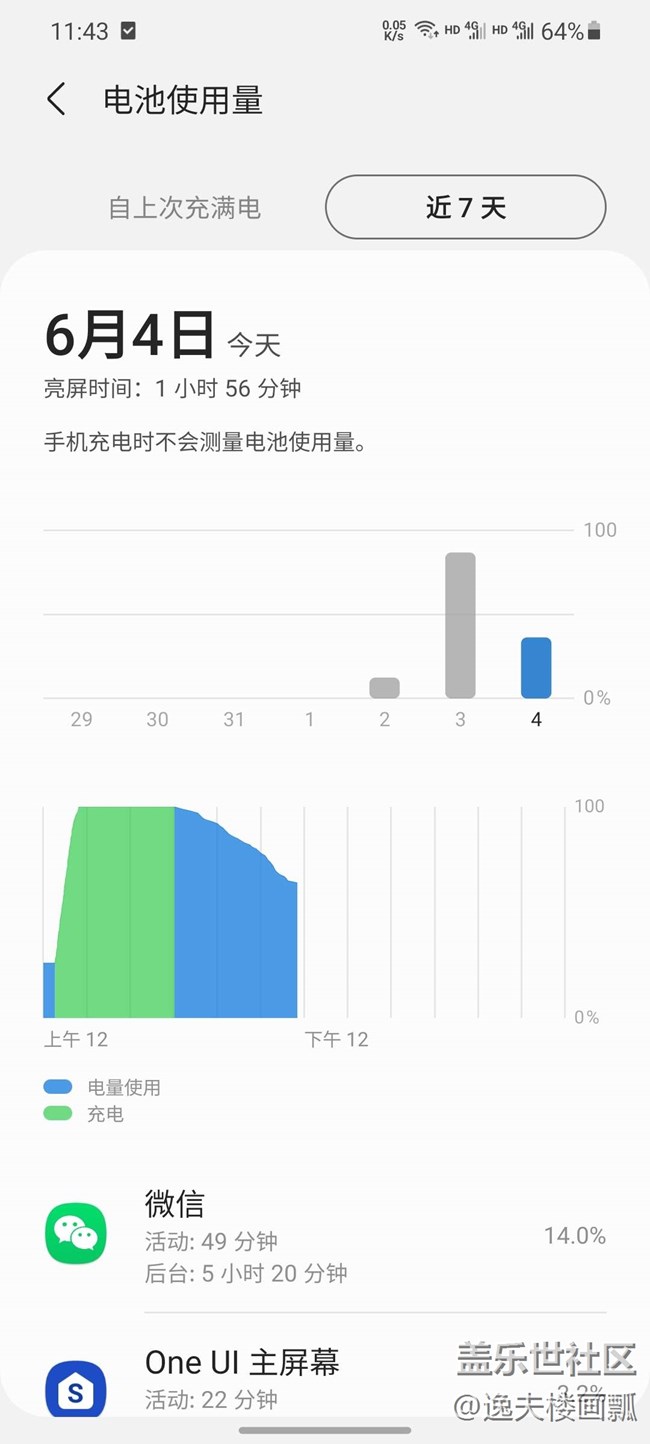
Task: Select the bar for day 2 in the chart
Action: 384,688
